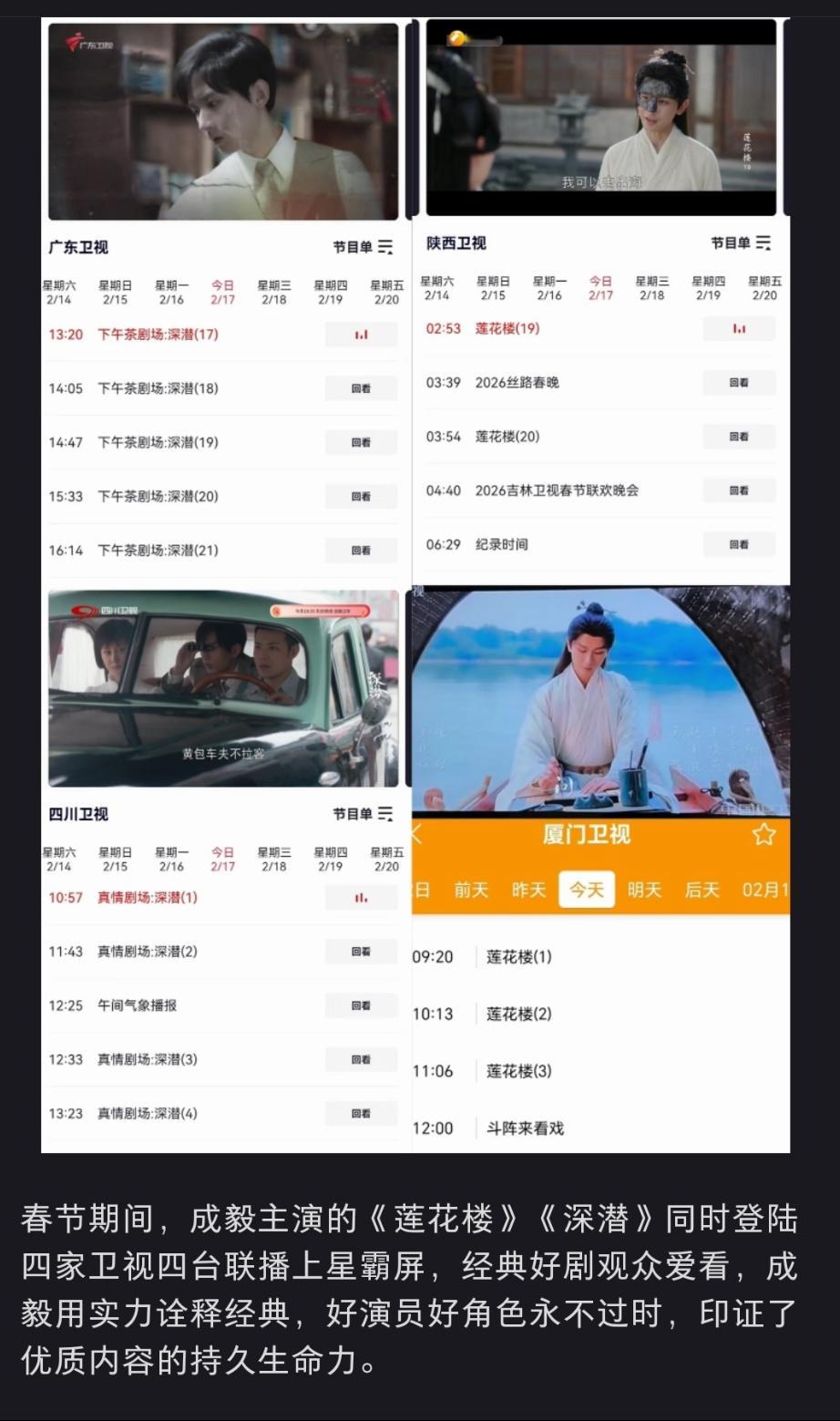The image size is (840, 1421).
Task: Select the 明天 tab on 厦门卫视
Action: 643,891
